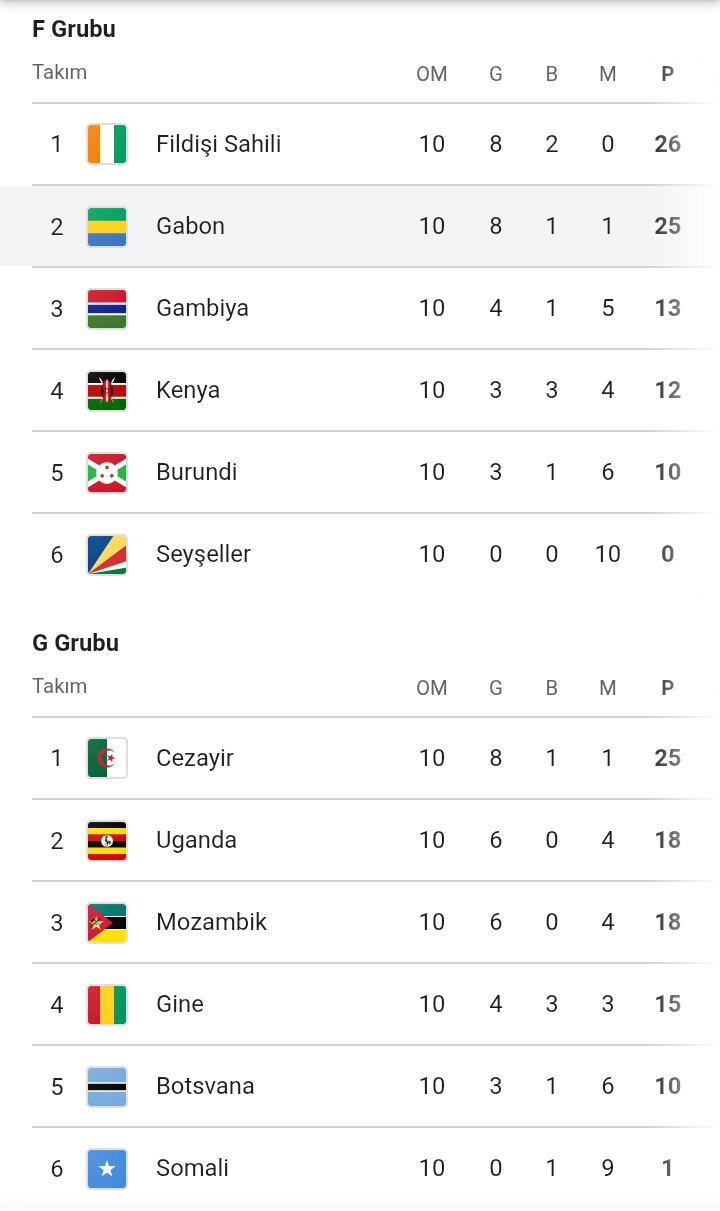The width and height of the screenshot is (720, 1211).
Task: Open Somali team entry
Action: click(192, 1168)
